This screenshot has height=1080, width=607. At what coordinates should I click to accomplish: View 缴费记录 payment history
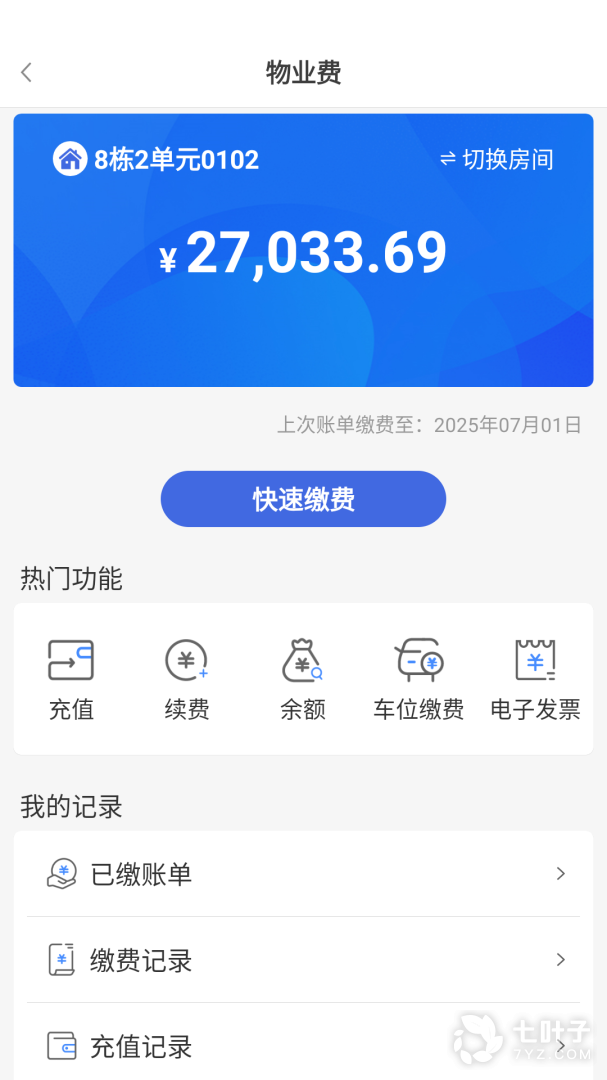coord(303,960)
